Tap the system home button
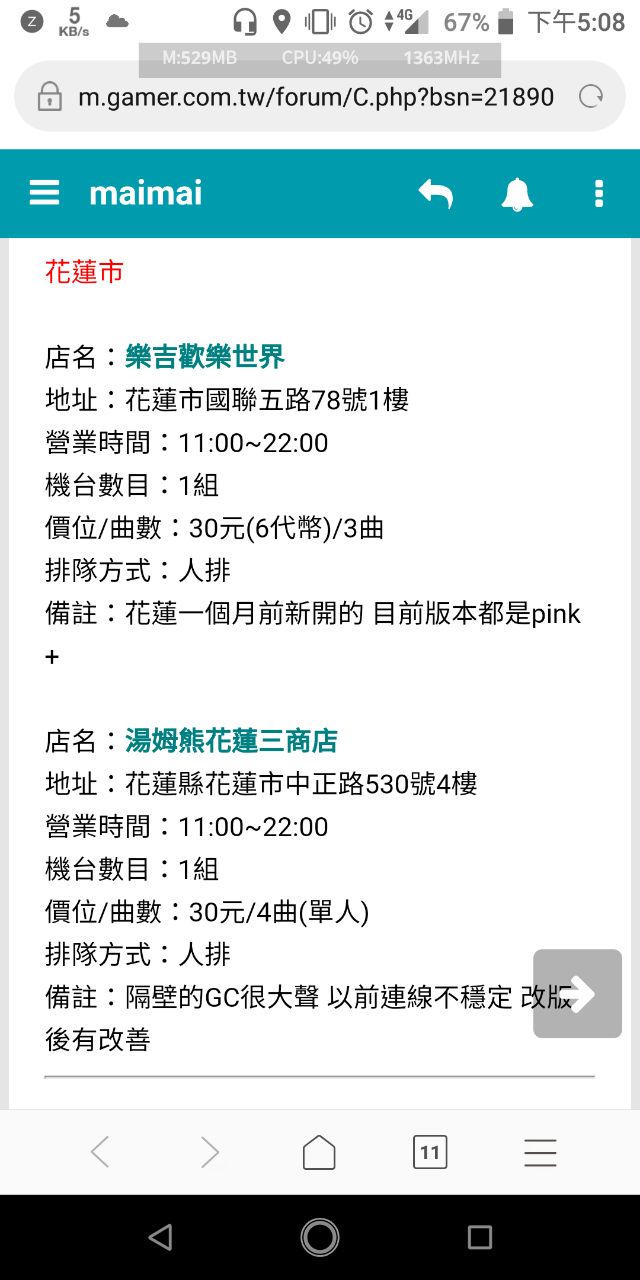The width and height of the screenshot is (640, 1280). [x=320, y=1238]
